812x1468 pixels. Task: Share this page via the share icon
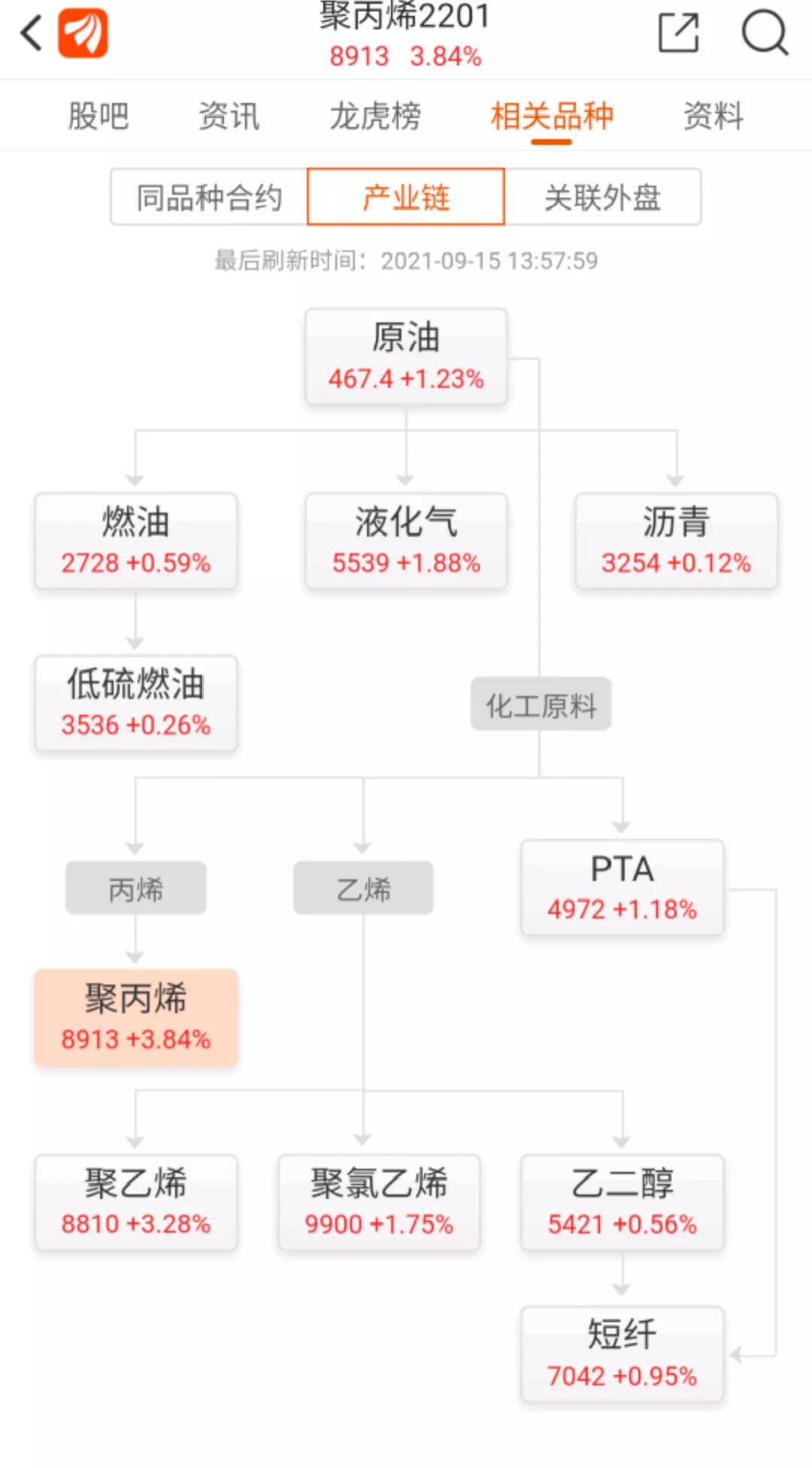678,33
